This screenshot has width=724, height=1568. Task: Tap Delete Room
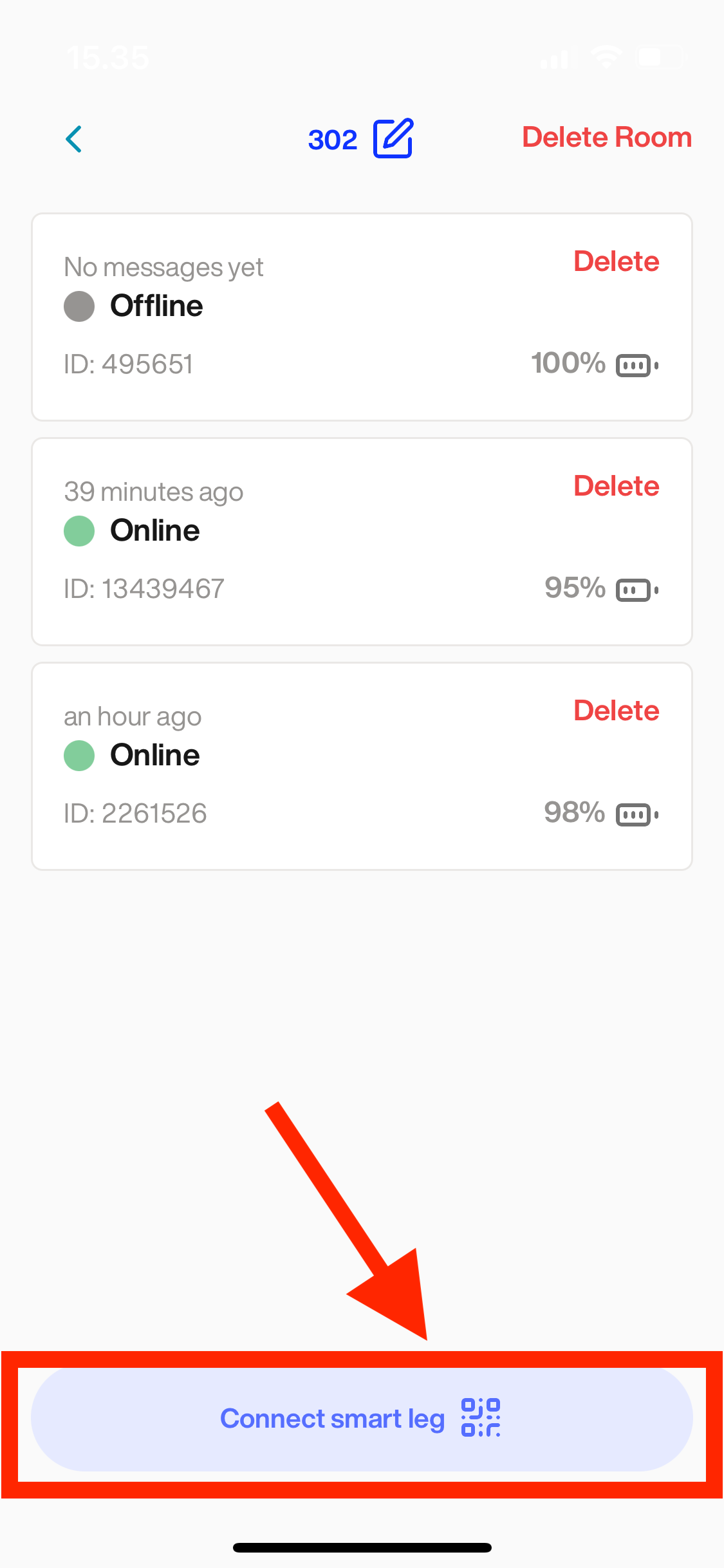(606, 137)
